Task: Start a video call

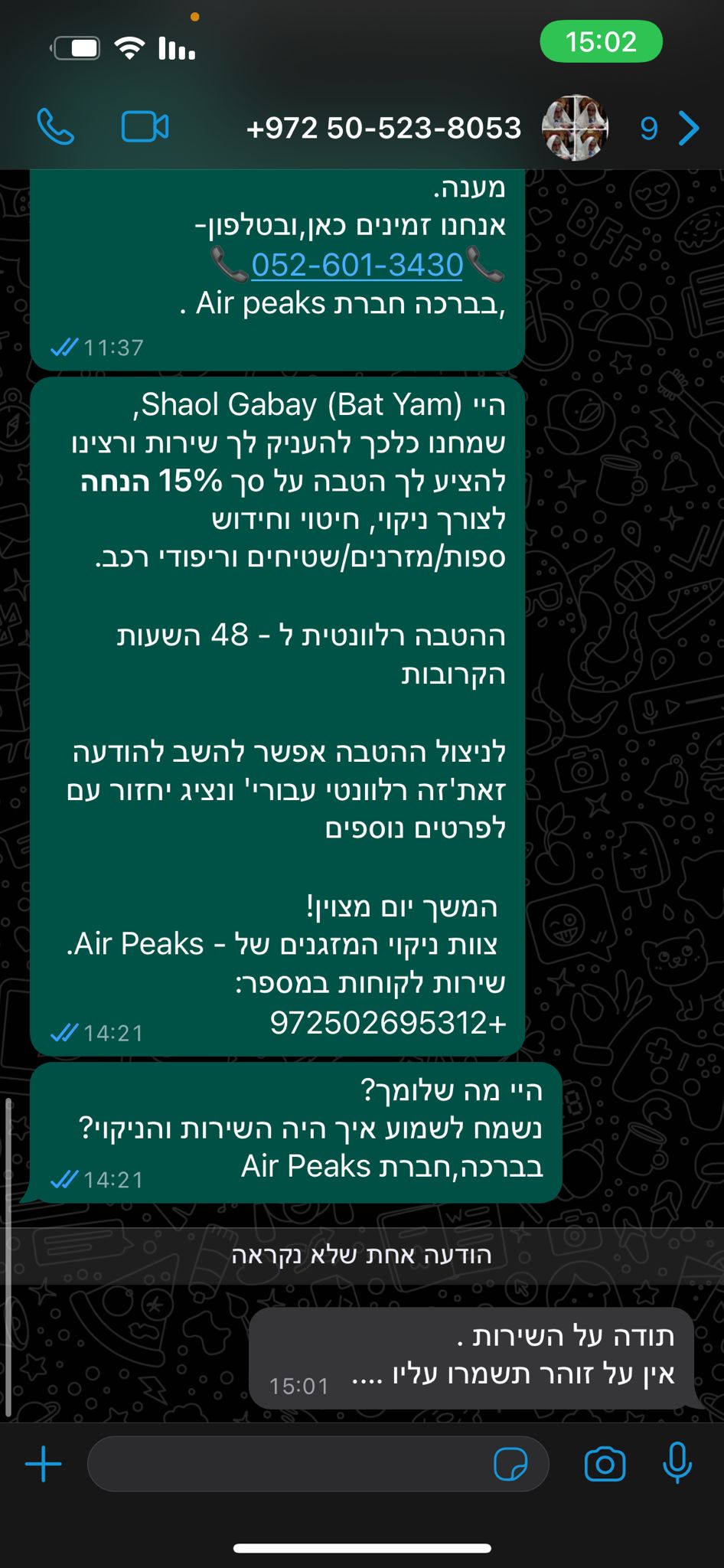Action: pos(145,127)
